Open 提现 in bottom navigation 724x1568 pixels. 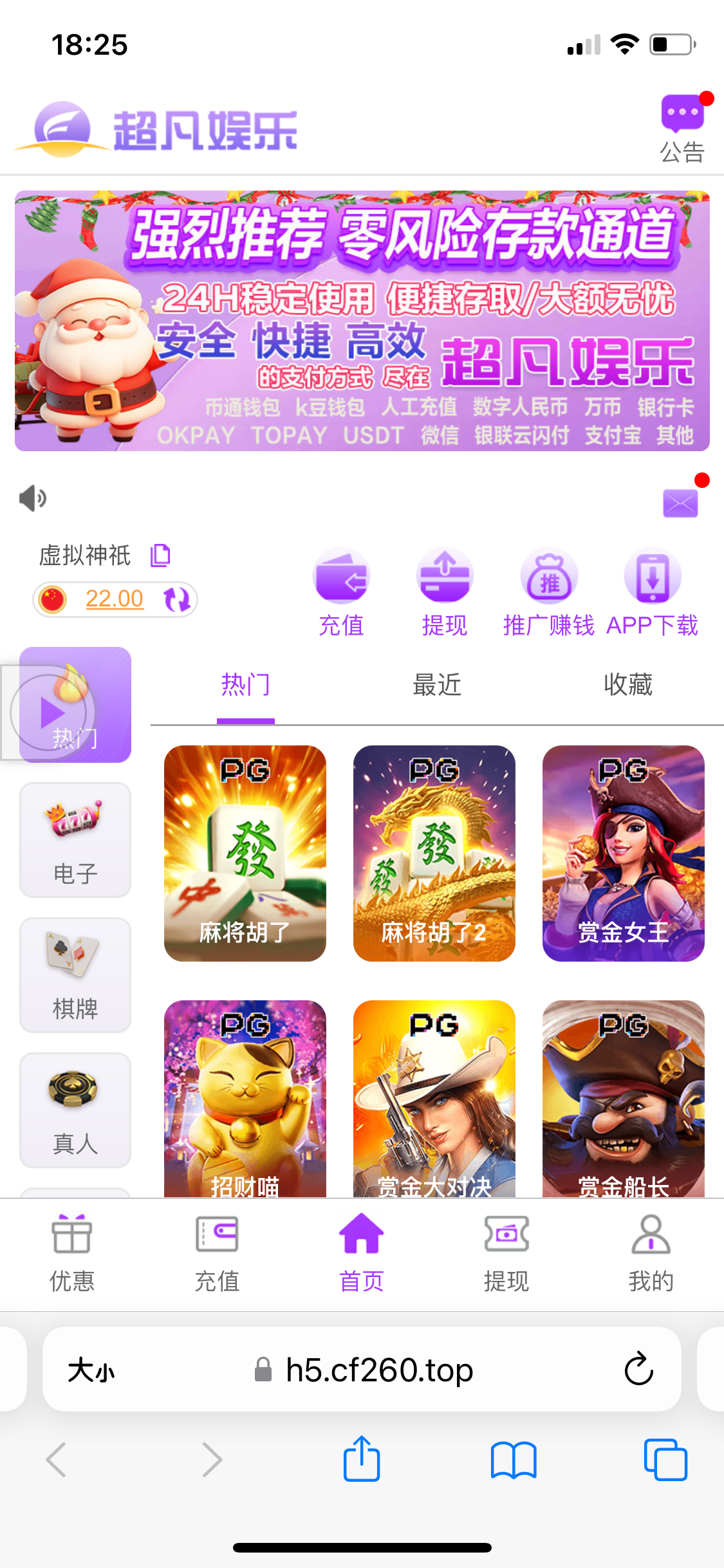[506, 1254]
